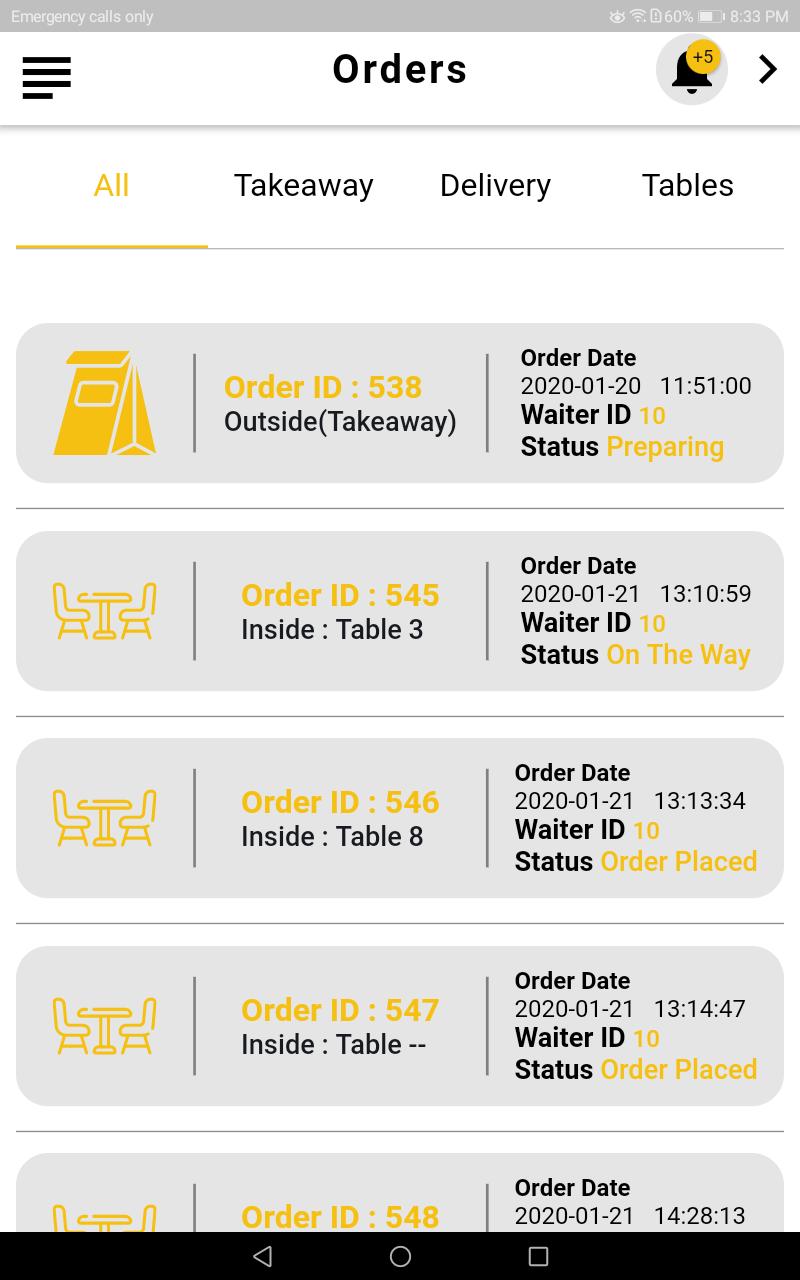
Task: Switch to the Takeaway tab
Action: pos(304,186)
